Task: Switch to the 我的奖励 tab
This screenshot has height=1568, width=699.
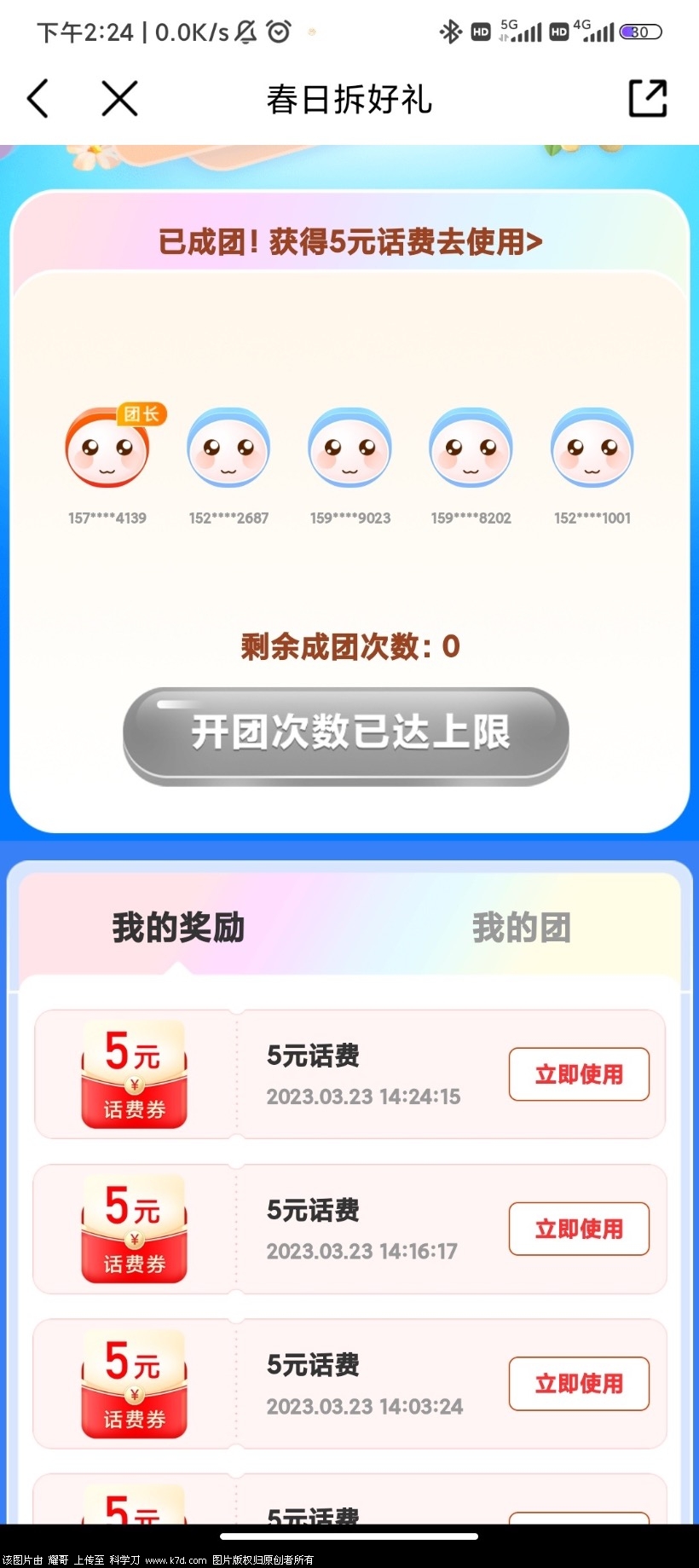Action: click(x=178, y=928)
